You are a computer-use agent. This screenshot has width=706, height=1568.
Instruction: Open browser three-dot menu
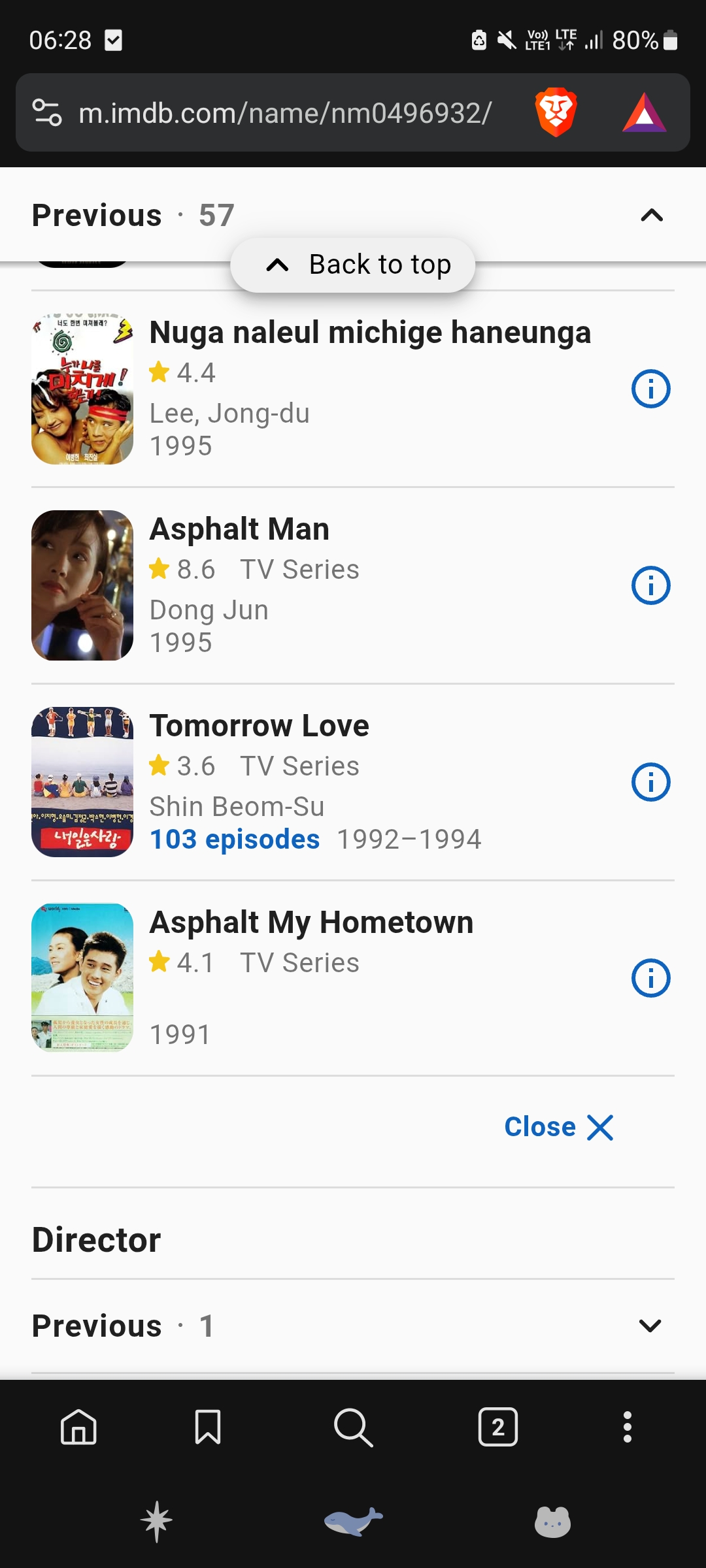(628, 1427)
